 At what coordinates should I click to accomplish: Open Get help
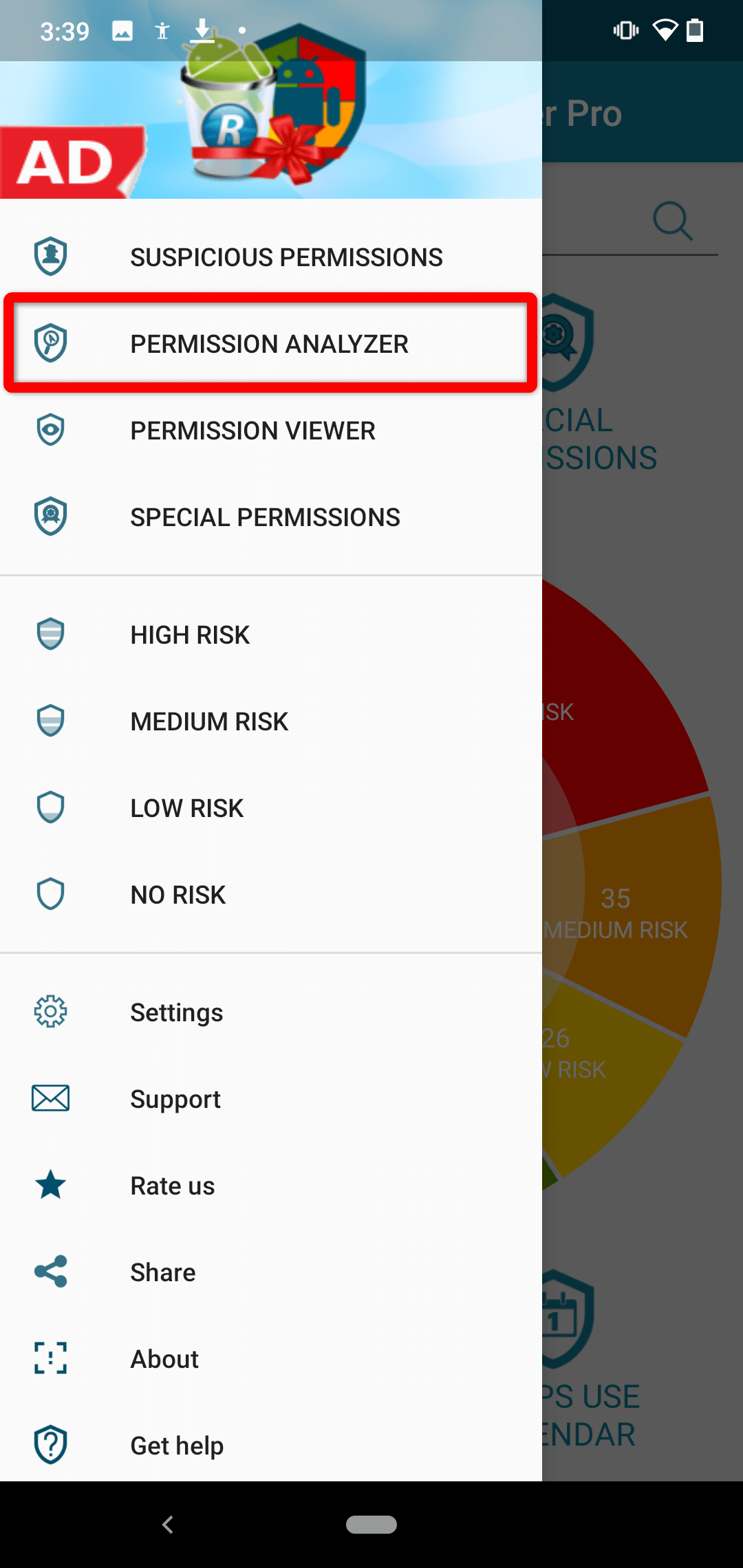point(271,1445)
